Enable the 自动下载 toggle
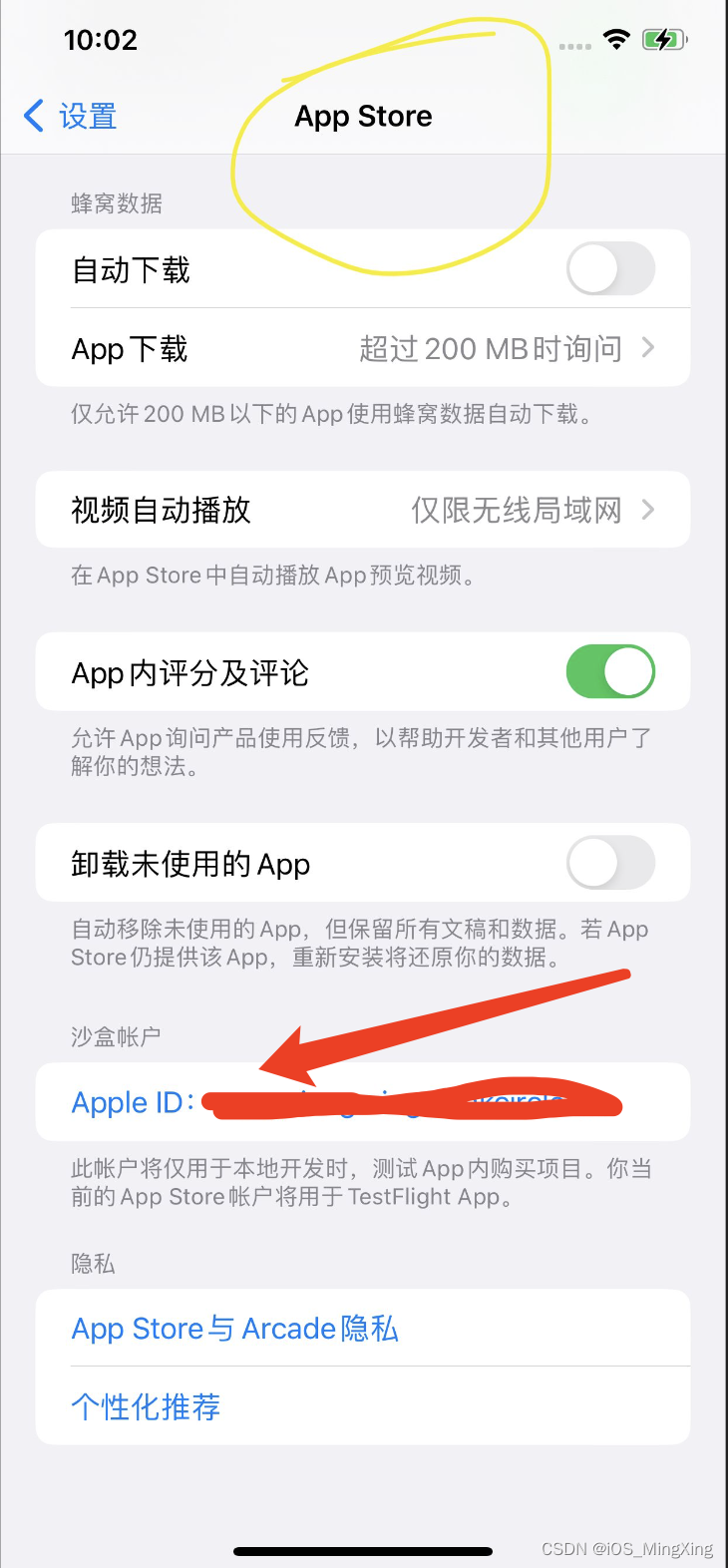 (610, 269)
